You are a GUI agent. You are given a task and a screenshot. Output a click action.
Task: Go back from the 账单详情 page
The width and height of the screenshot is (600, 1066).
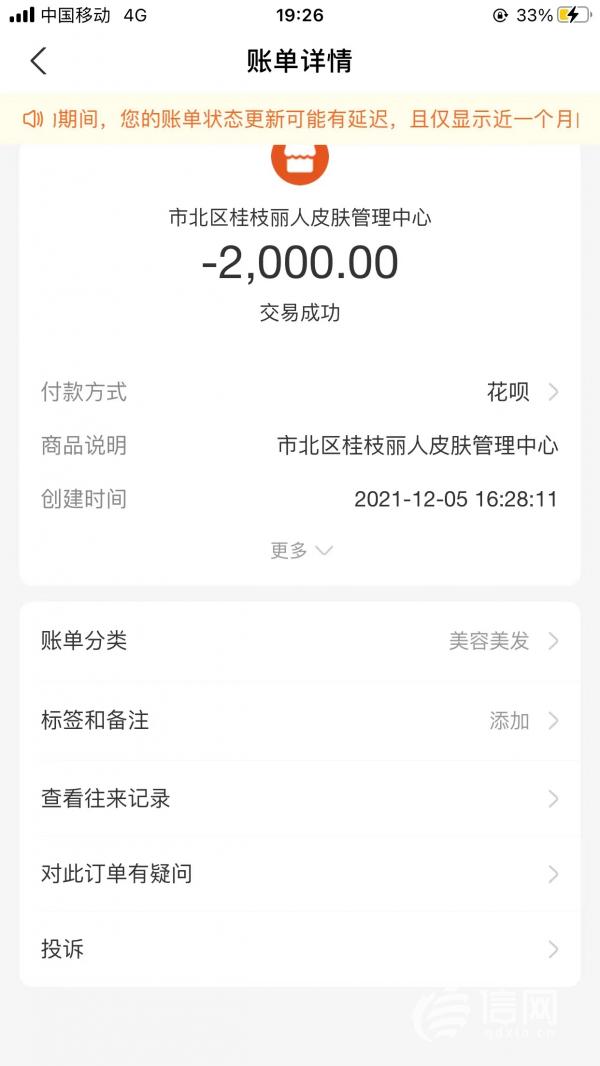tap(38, 61)
